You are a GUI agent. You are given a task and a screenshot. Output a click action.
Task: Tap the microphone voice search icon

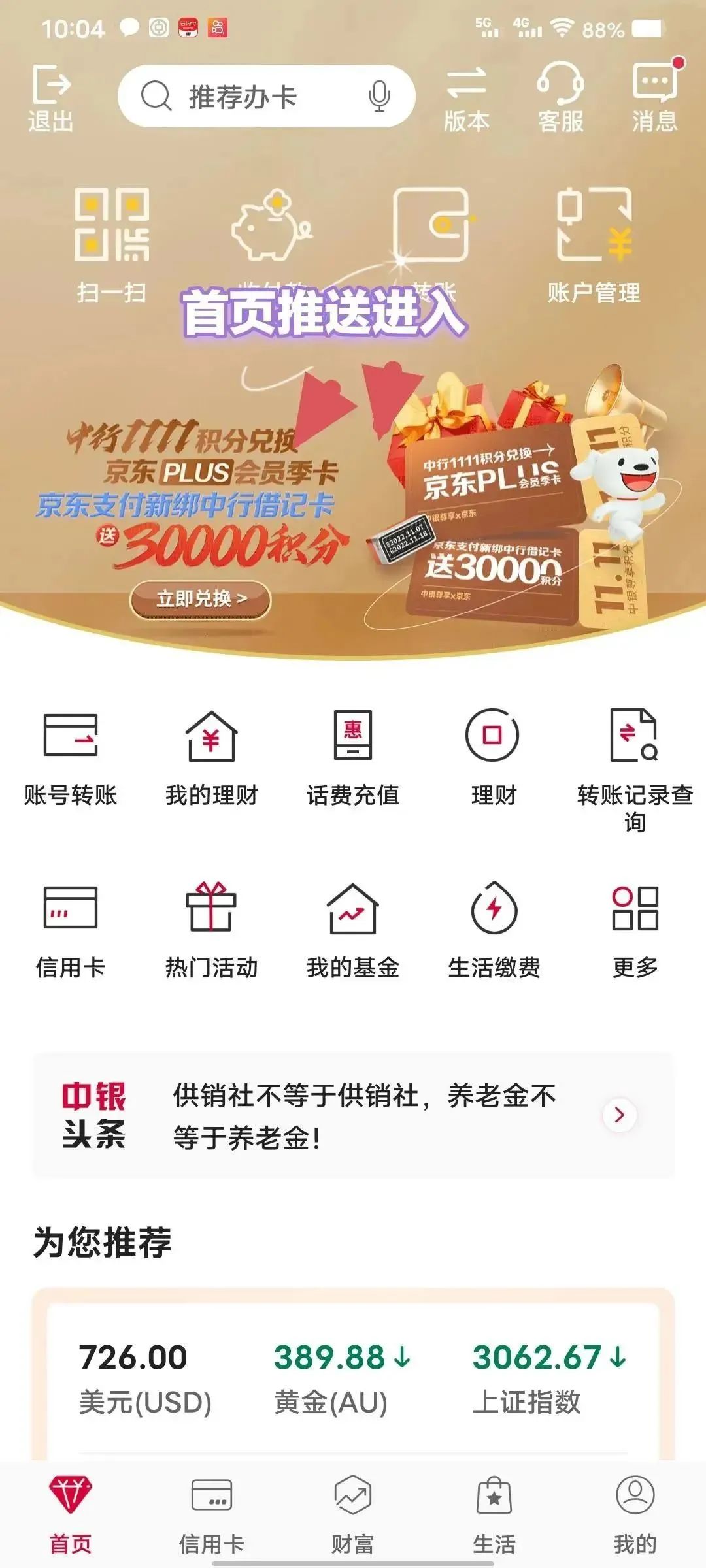tap(378, 97)
